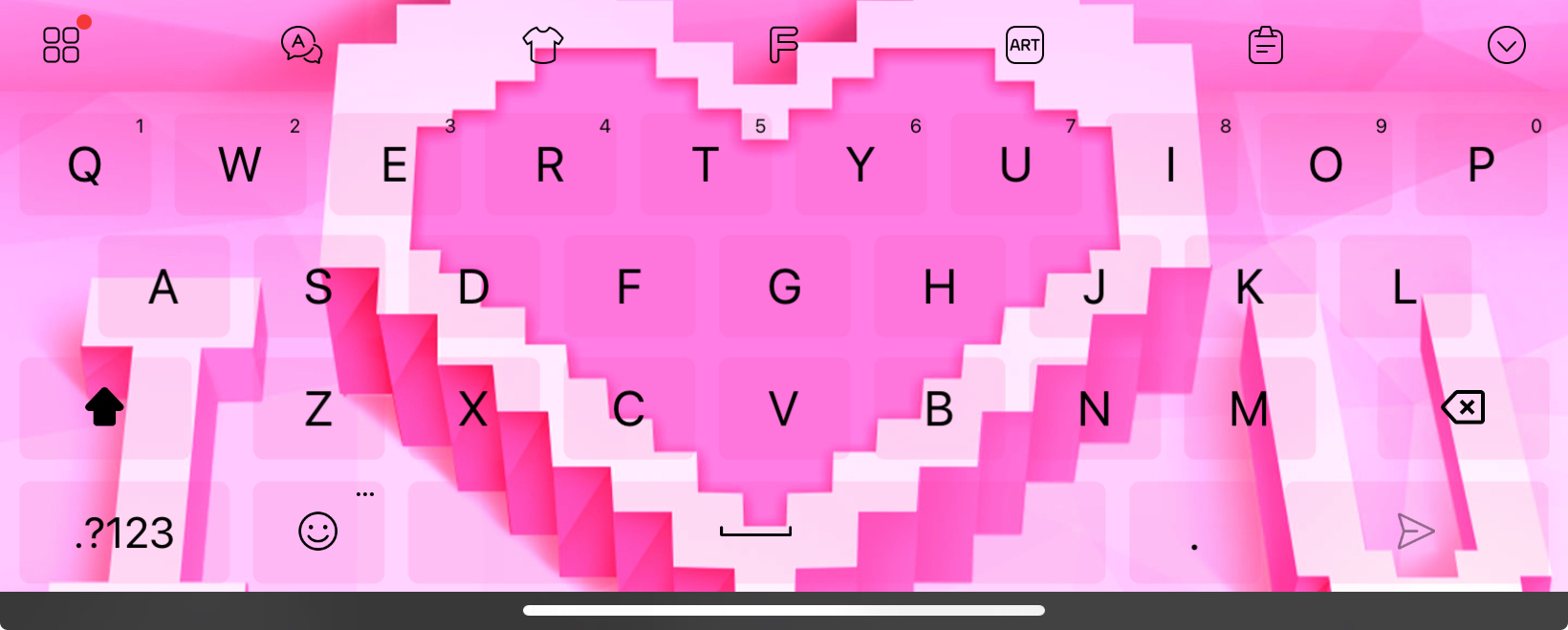This screenshot has height=630, width=1568.
Task: Type the letter V key
Action: 784,409
